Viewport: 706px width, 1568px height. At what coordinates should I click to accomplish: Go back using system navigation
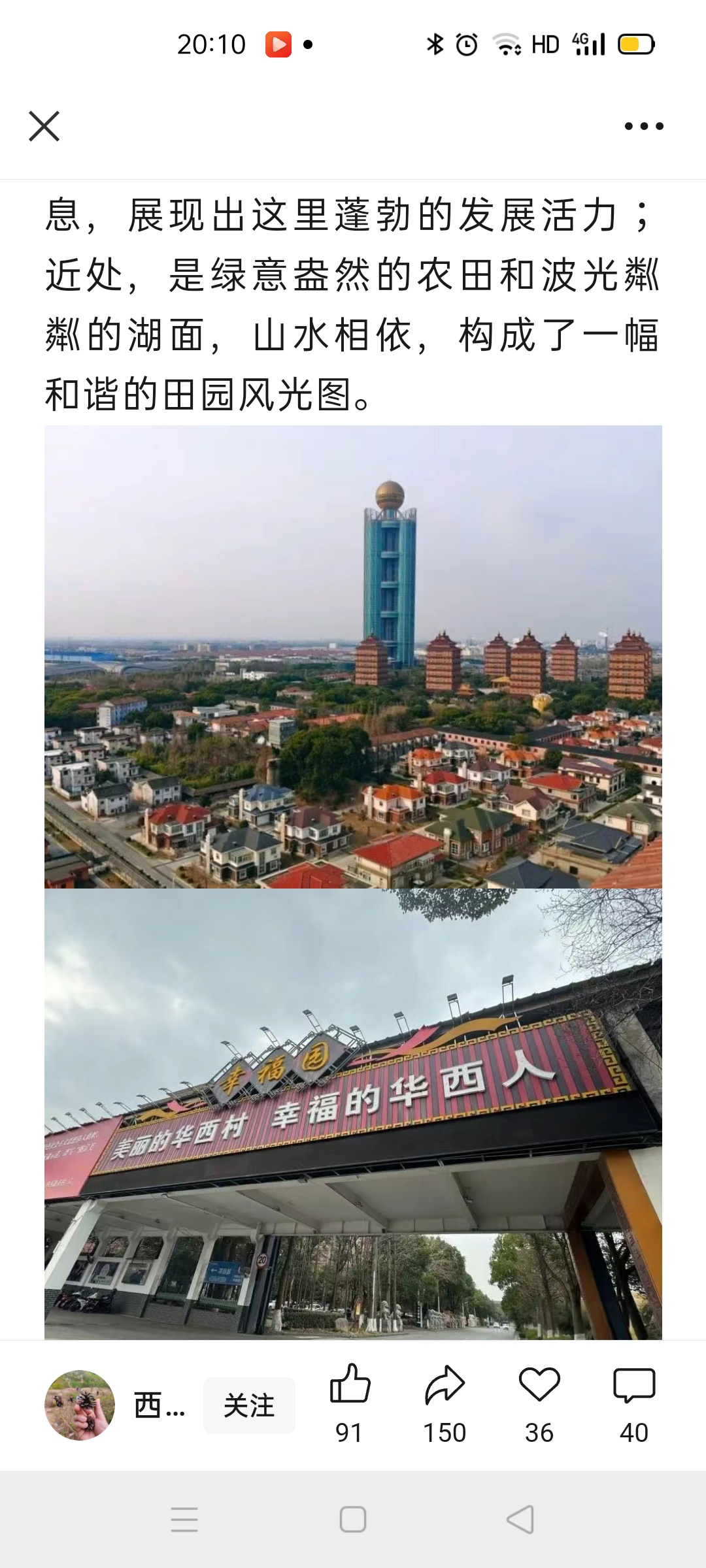tap(520, 1520)
